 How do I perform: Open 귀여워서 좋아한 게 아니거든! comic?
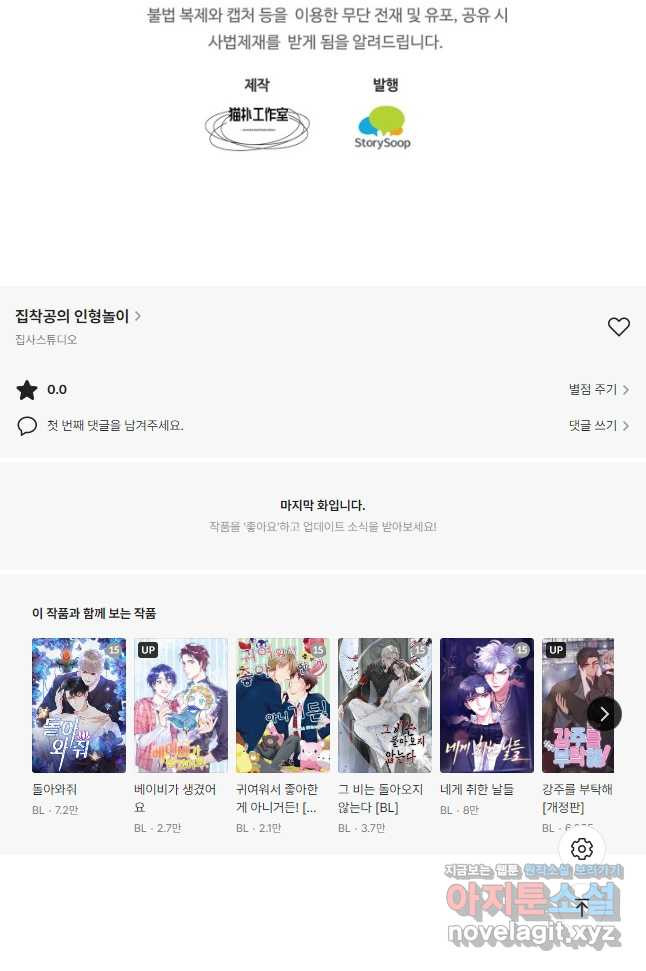pyautogui.click(x=283, y=705)
